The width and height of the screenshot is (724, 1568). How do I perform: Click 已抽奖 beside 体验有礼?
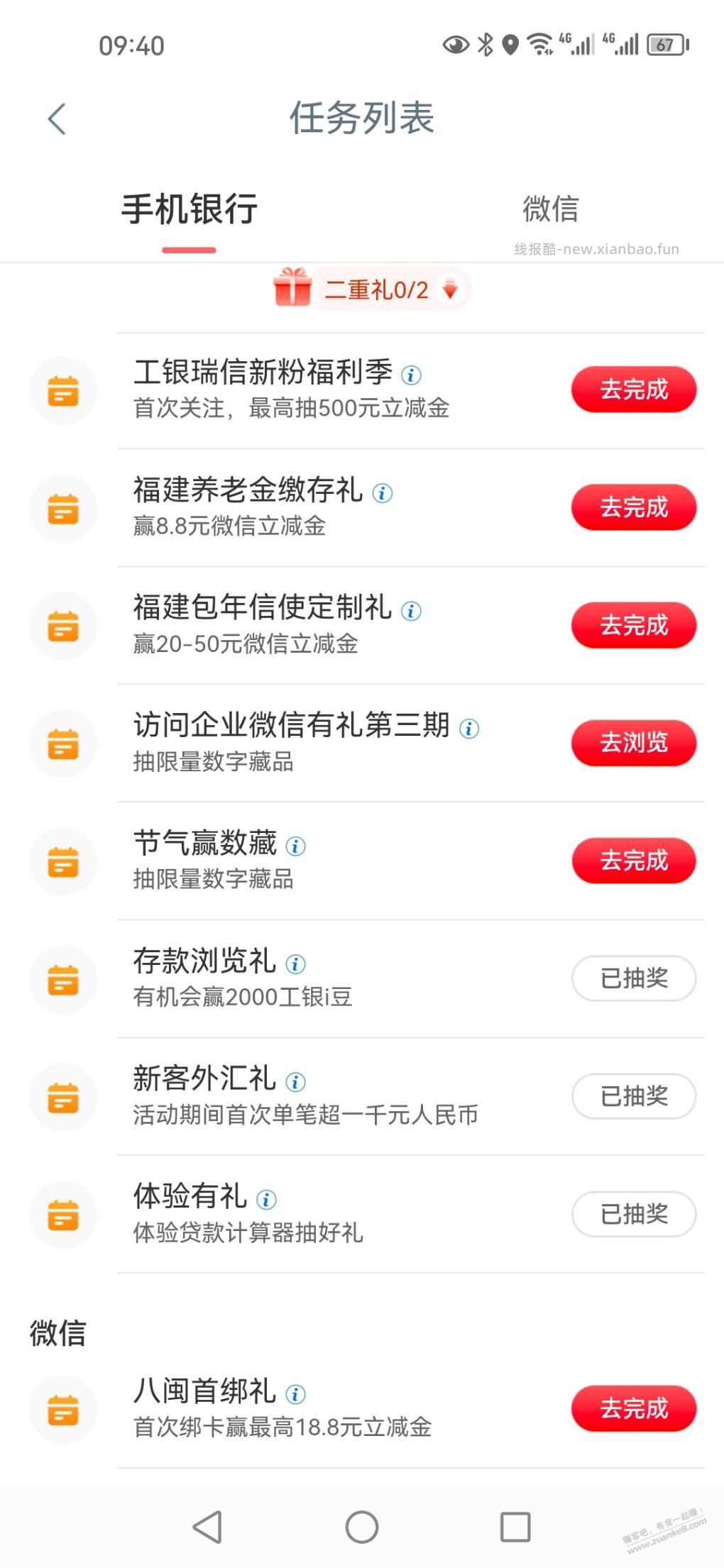(x=632, y=1214)
